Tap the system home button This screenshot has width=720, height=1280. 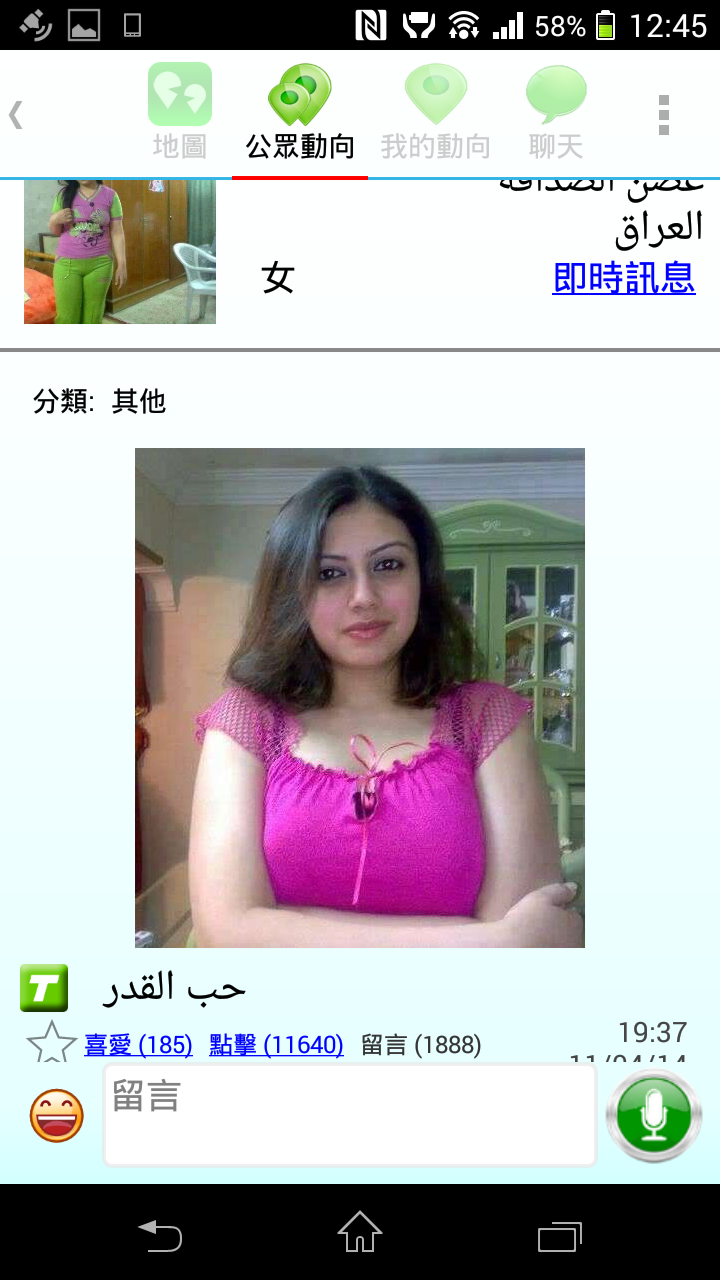pos(360,1232)
